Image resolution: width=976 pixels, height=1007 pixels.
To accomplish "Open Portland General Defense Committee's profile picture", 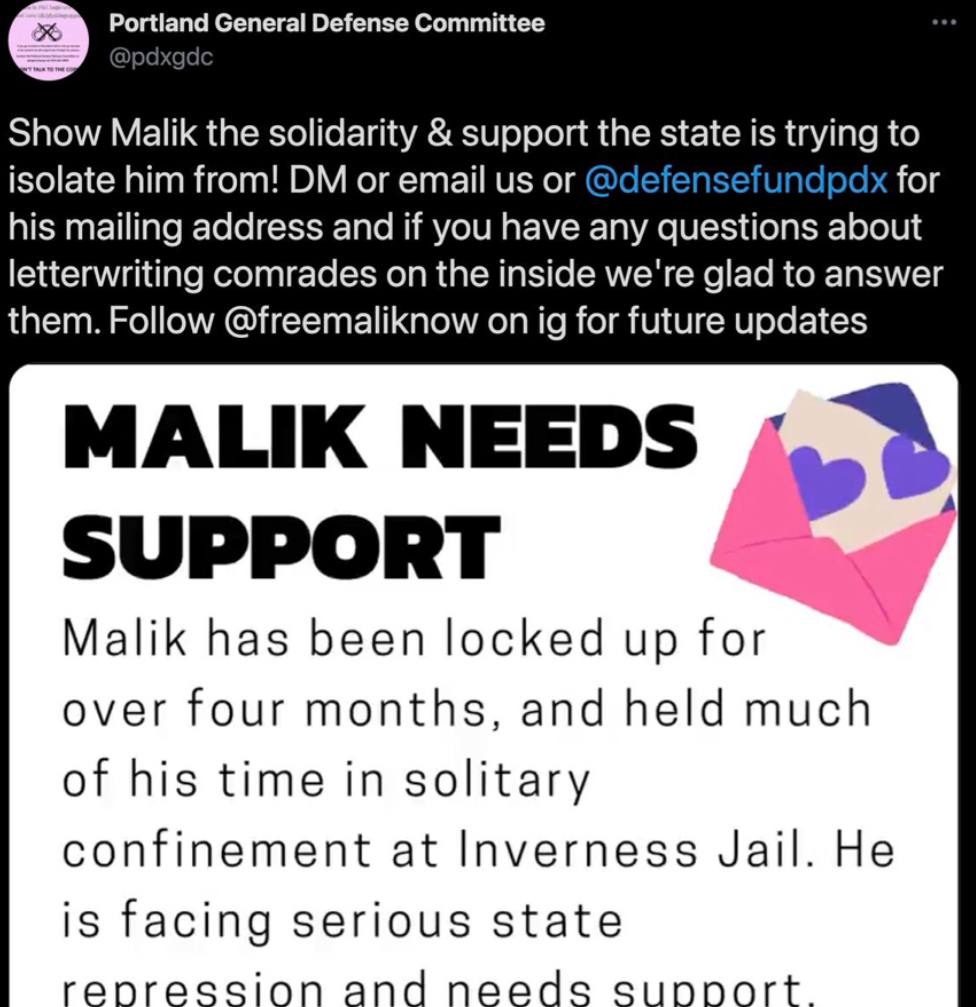I will (47, 42).
